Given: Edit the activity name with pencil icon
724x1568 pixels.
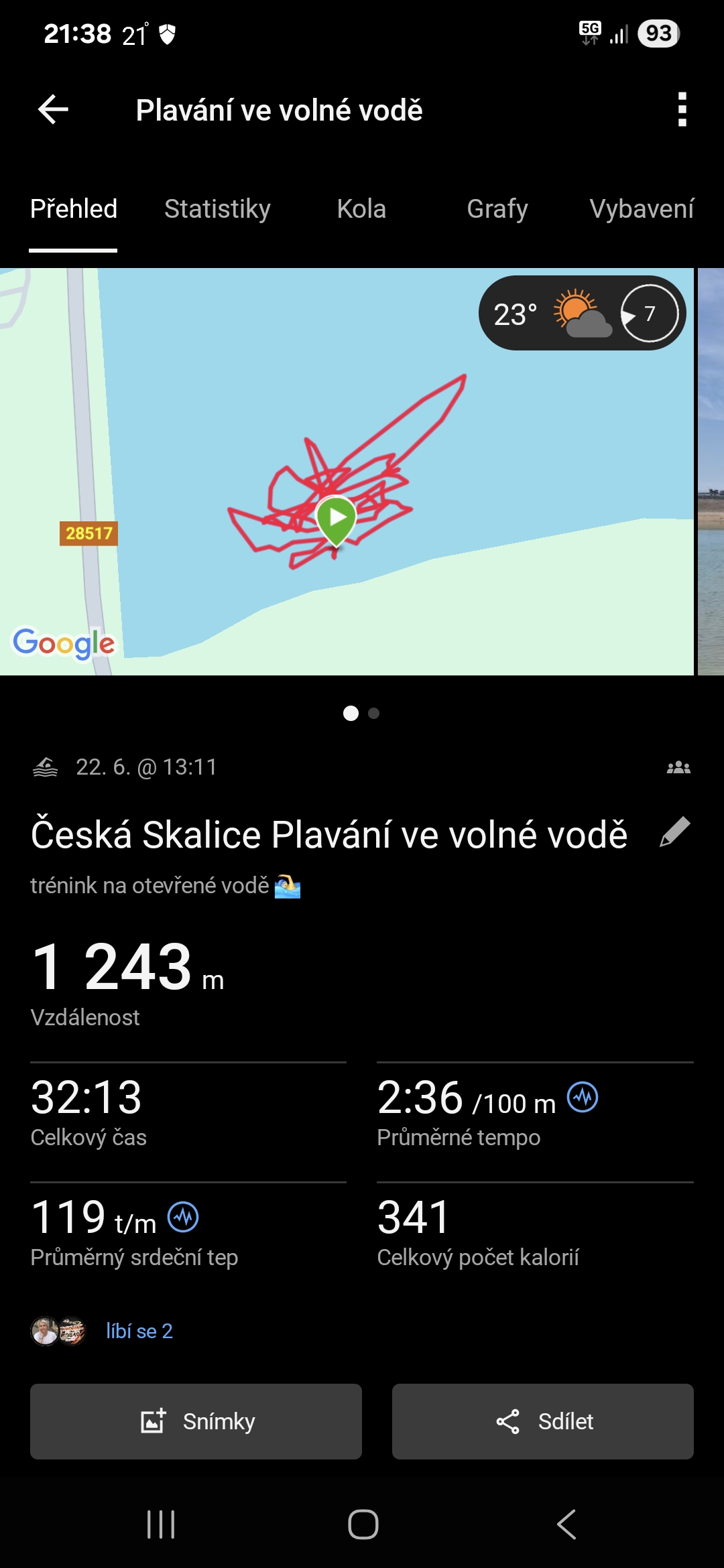Looking at the screenshot, I should (674, 832).
